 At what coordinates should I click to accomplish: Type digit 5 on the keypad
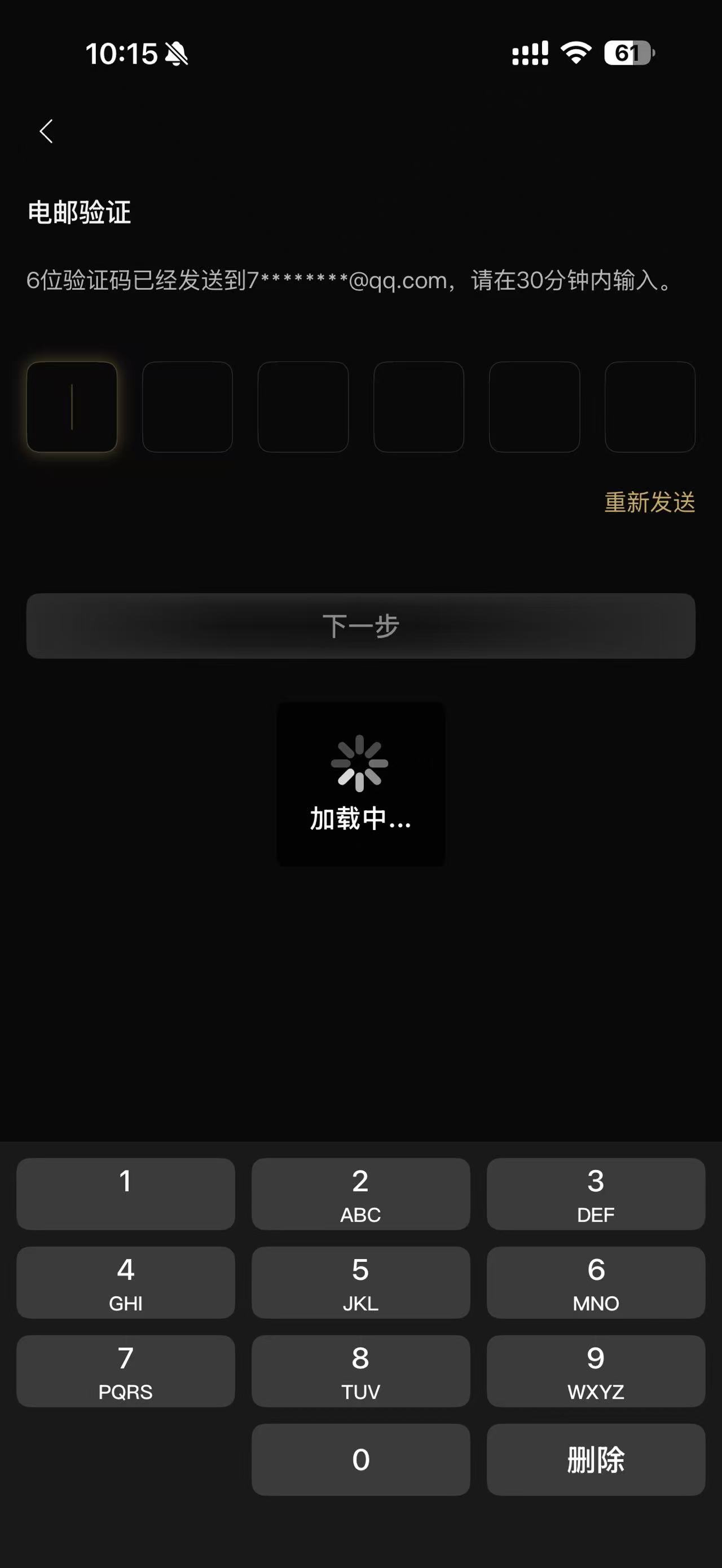coord(360,1282)
